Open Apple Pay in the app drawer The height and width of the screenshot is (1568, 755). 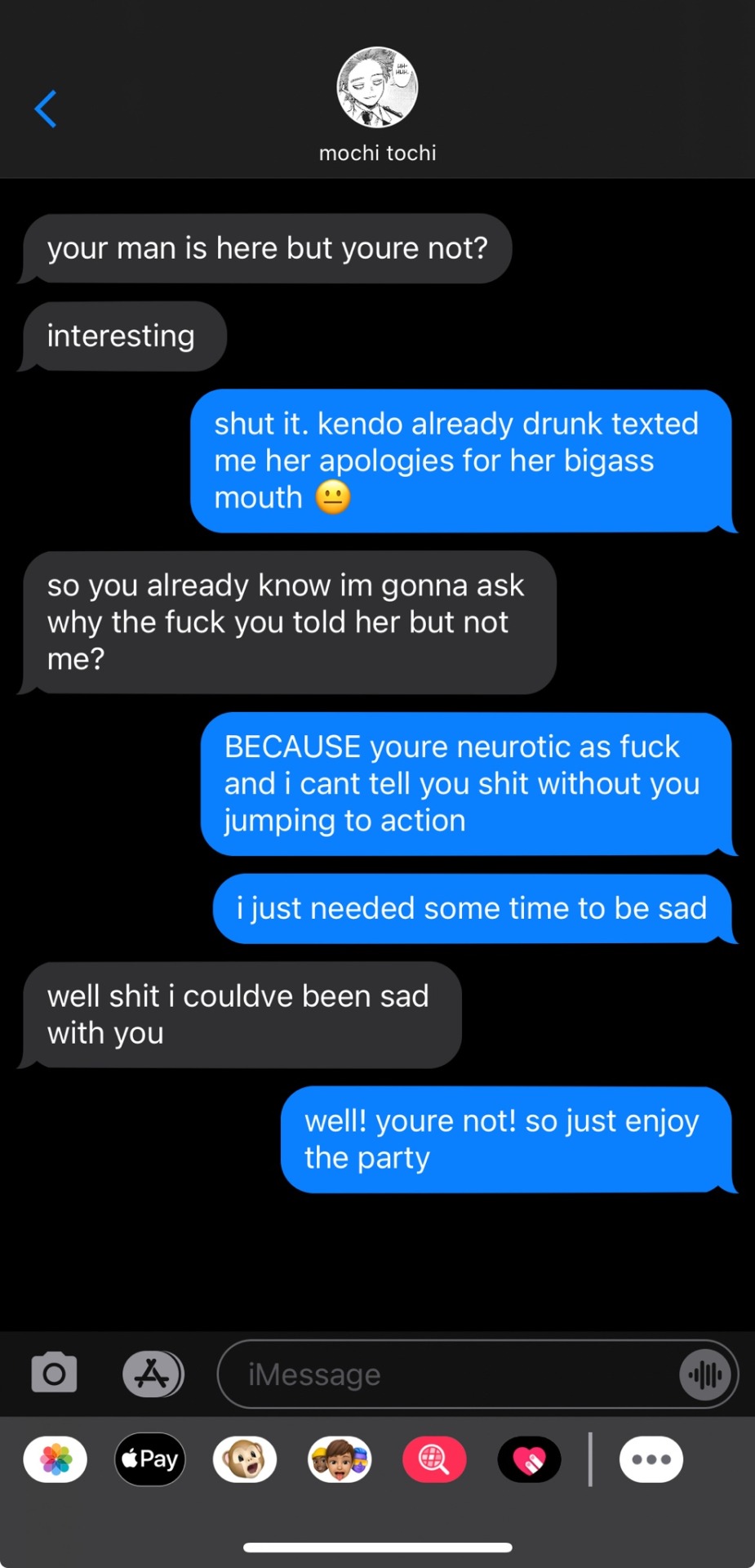[150, 1459]
